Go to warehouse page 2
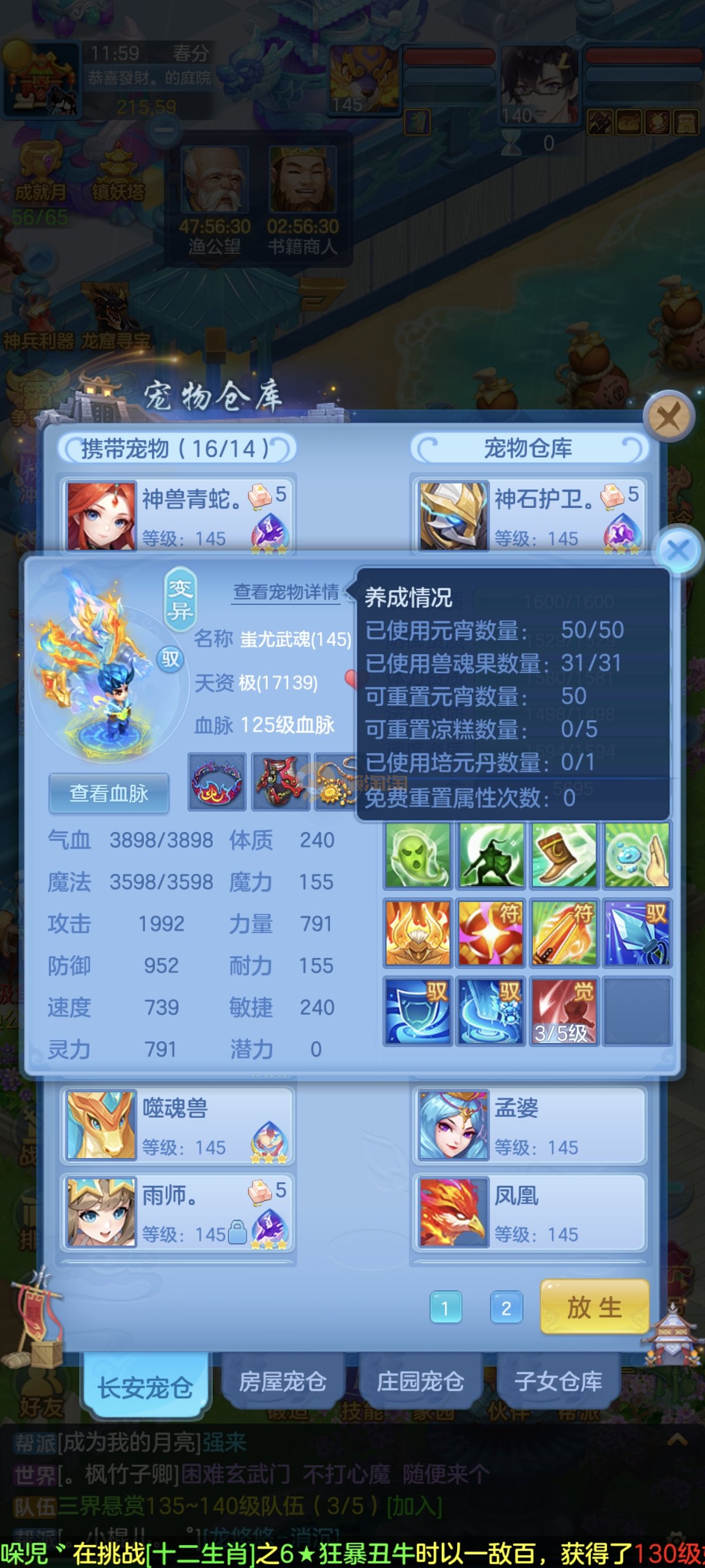Image resolution: width=705 pixels, height=1568 pixels. click(x=505, y=1308)
